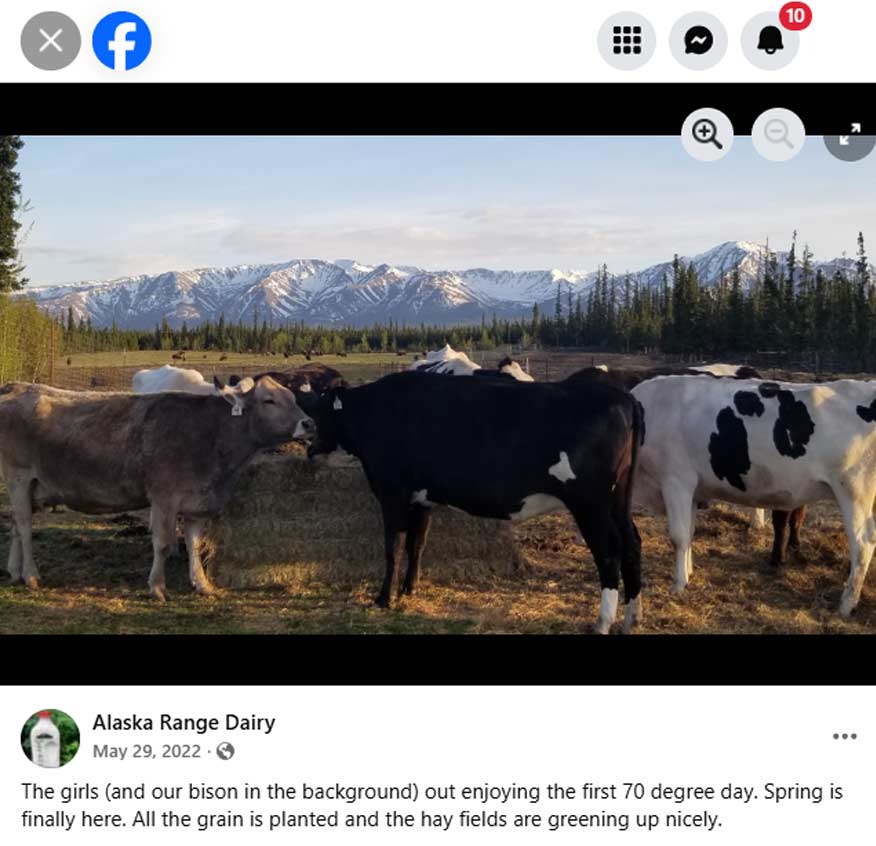Open Alaska Range Dairy profile picture

(x=50, y=738)
